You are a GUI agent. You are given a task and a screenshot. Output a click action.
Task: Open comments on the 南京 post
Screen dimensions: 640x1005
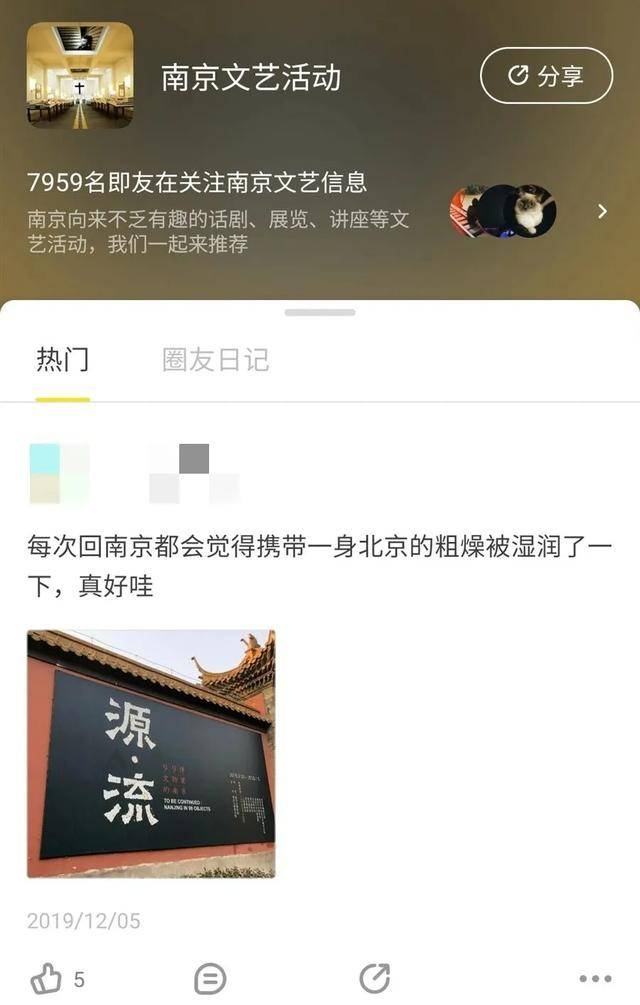click(210, 978)
